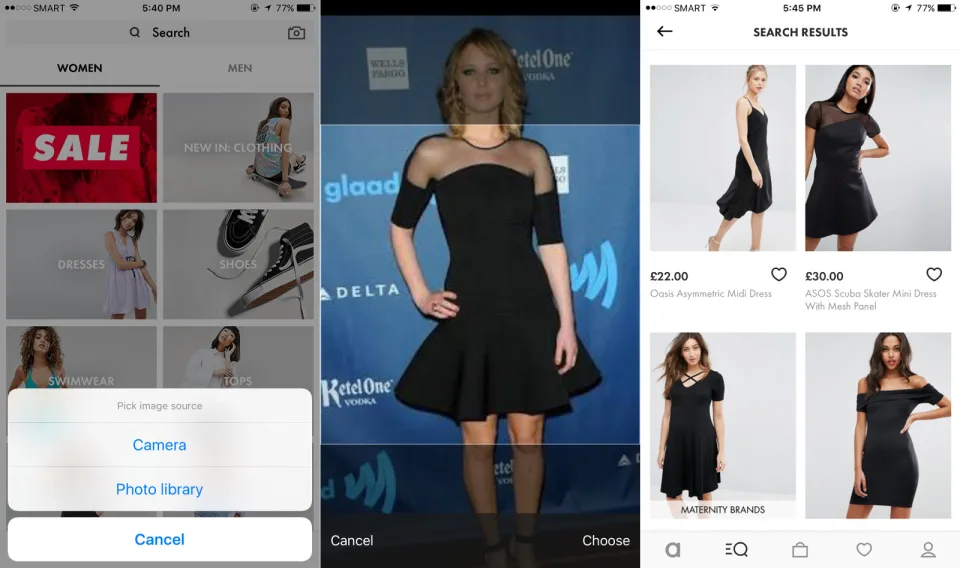This screenshot has height=568, width=960.
Task: Choose Camera as the image source
Action: point(159,445)
